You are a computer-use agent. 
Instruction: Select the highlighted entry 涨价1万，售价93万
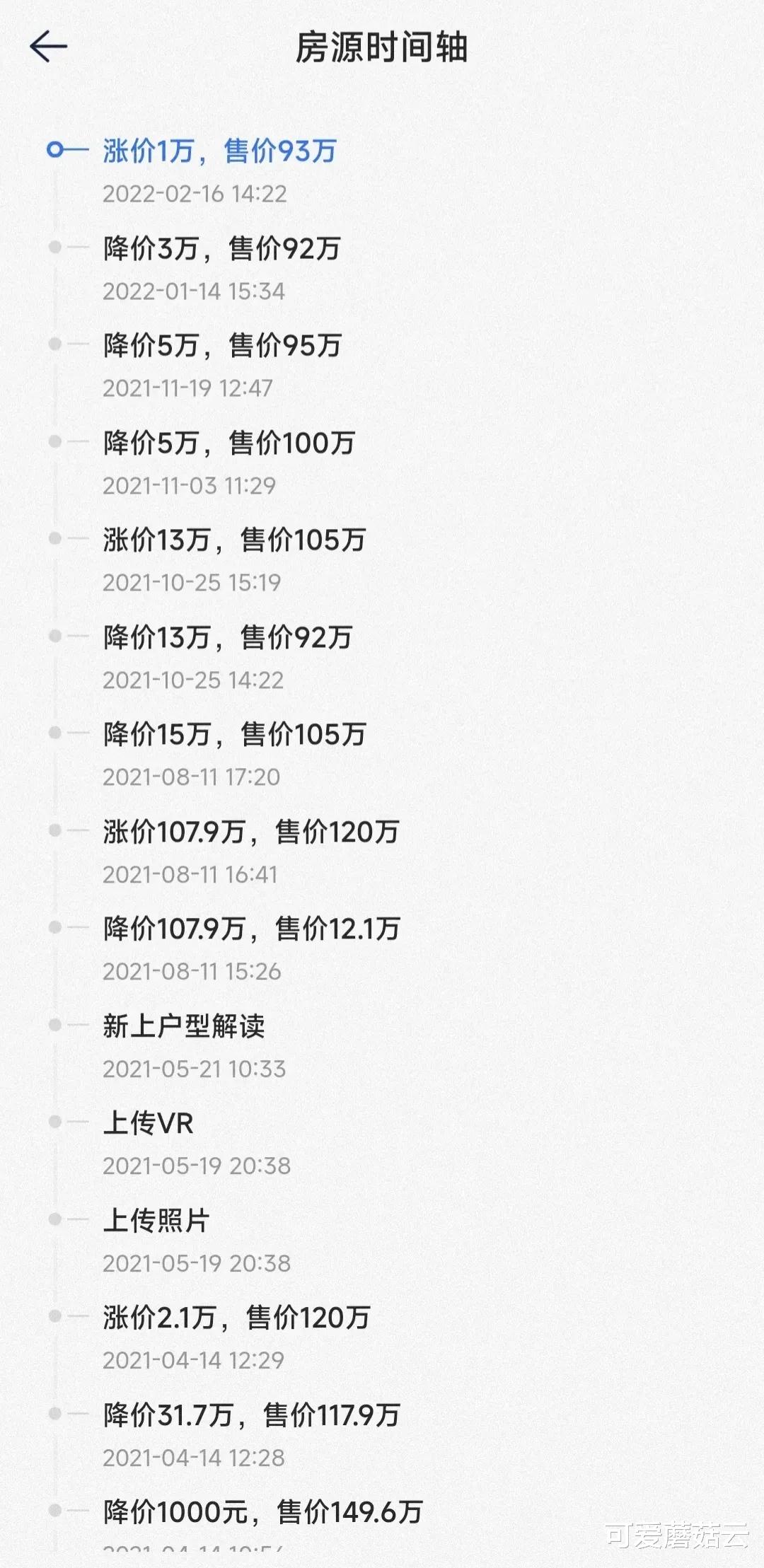[219, 150]
